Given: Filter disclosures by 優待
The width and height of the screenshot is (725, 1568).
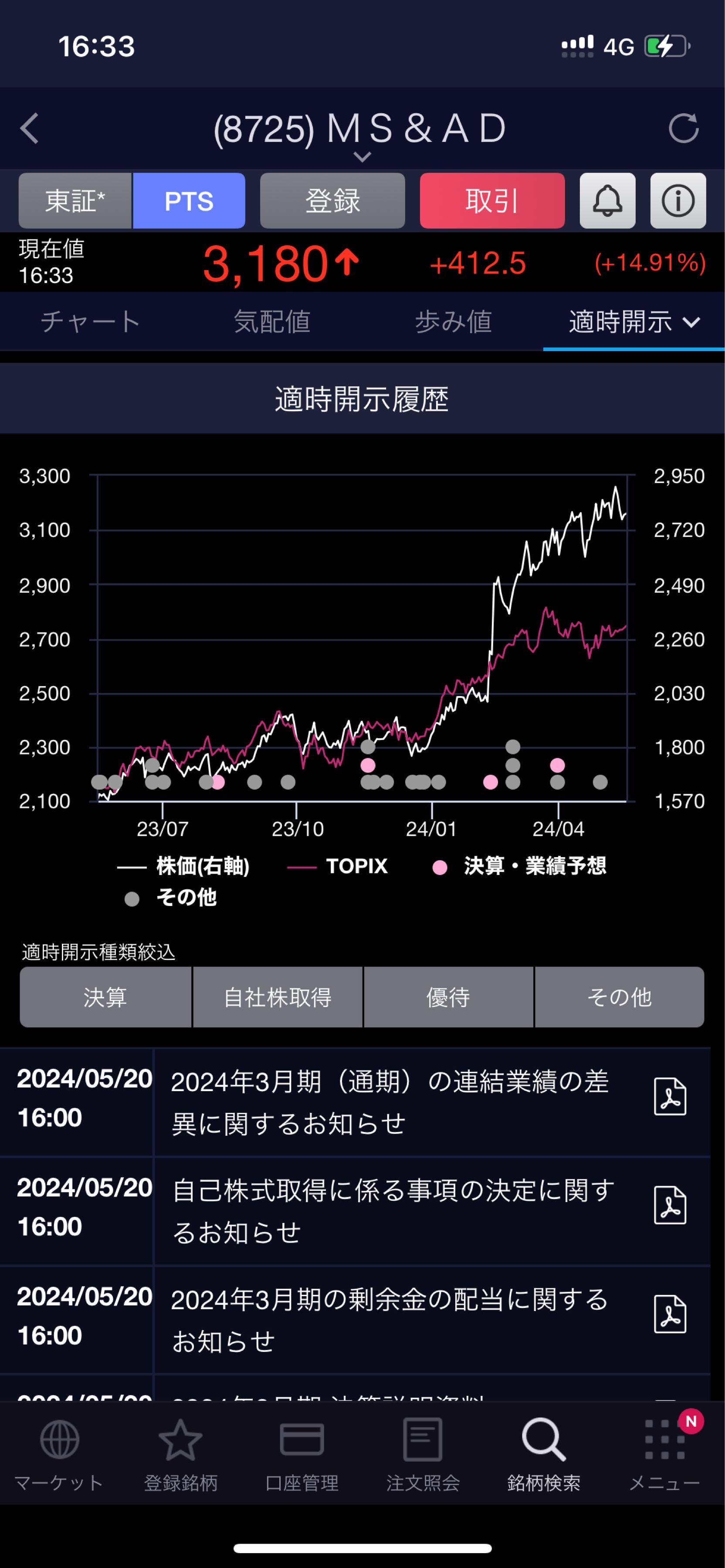Looking at the screenshot, I should point(449,997).
